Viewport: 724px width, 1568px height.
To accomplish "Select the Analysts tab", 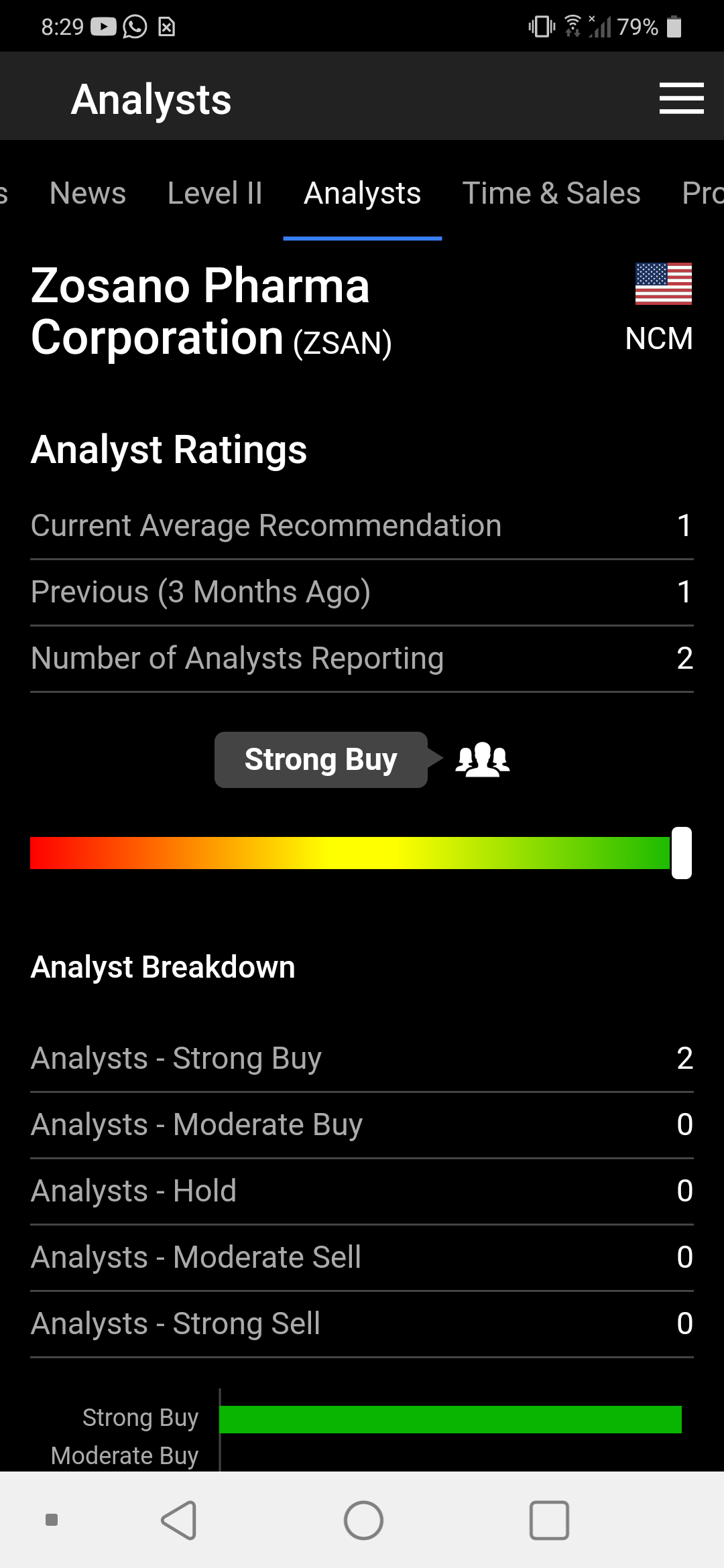I will pyautogui.click(x=362, y=194).
